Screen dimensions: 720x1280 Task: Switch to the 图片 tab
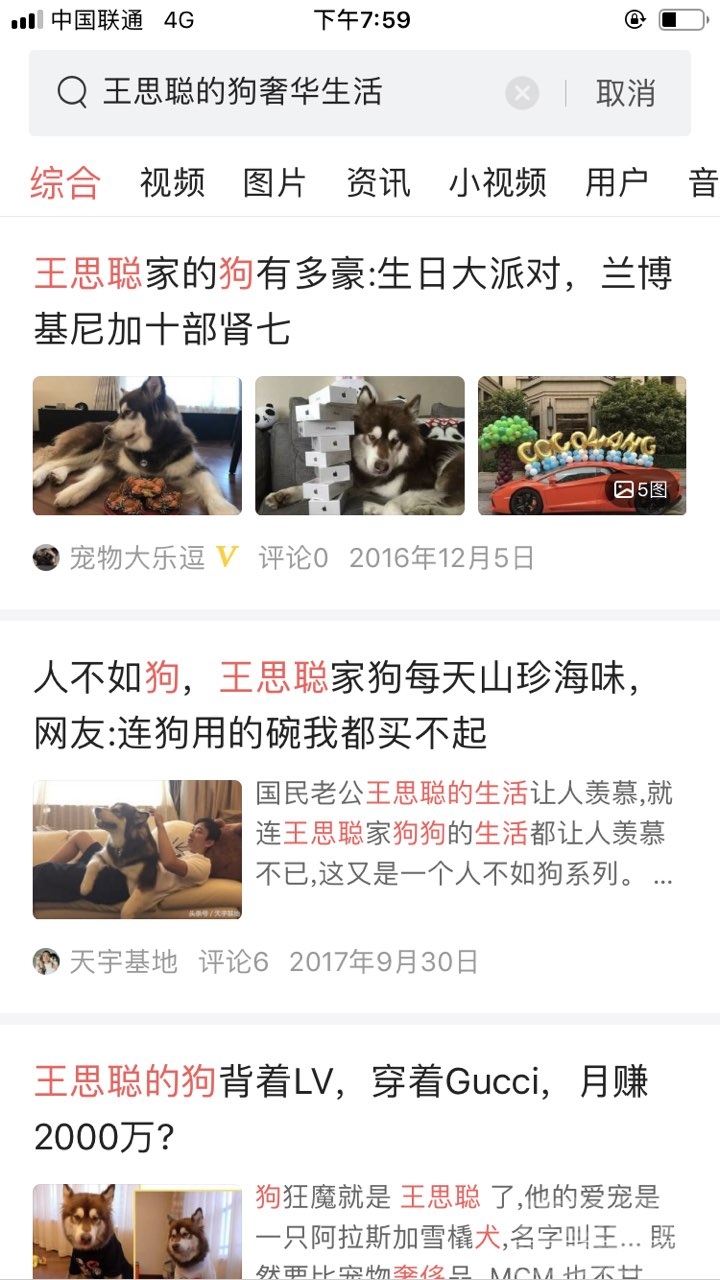tap(275, 183)
